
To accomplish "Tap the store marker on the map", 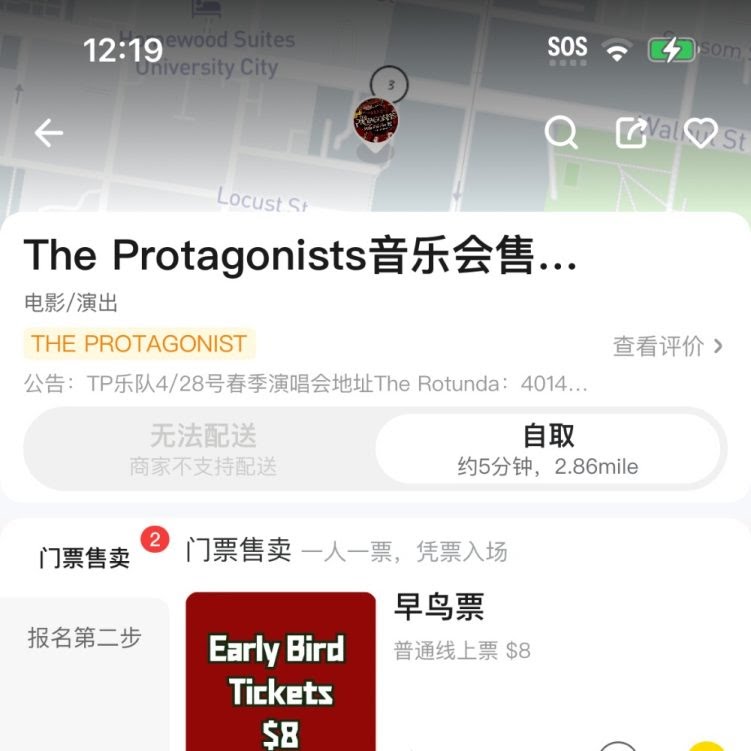I will tap(377, 121).
